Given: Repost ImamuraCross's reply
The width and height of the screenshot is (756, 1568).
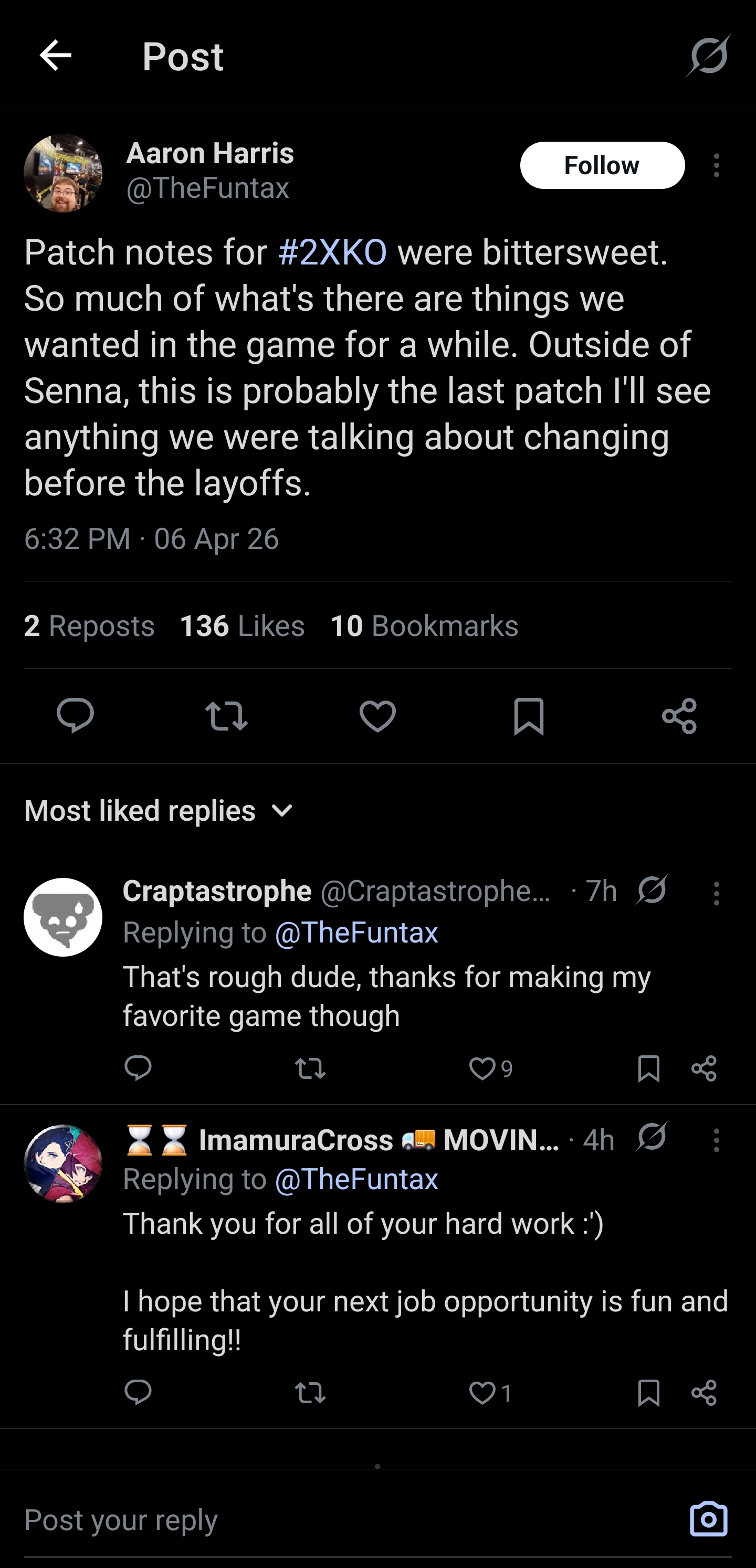Looking at the screenshot, I should (x=310, y=1393).
